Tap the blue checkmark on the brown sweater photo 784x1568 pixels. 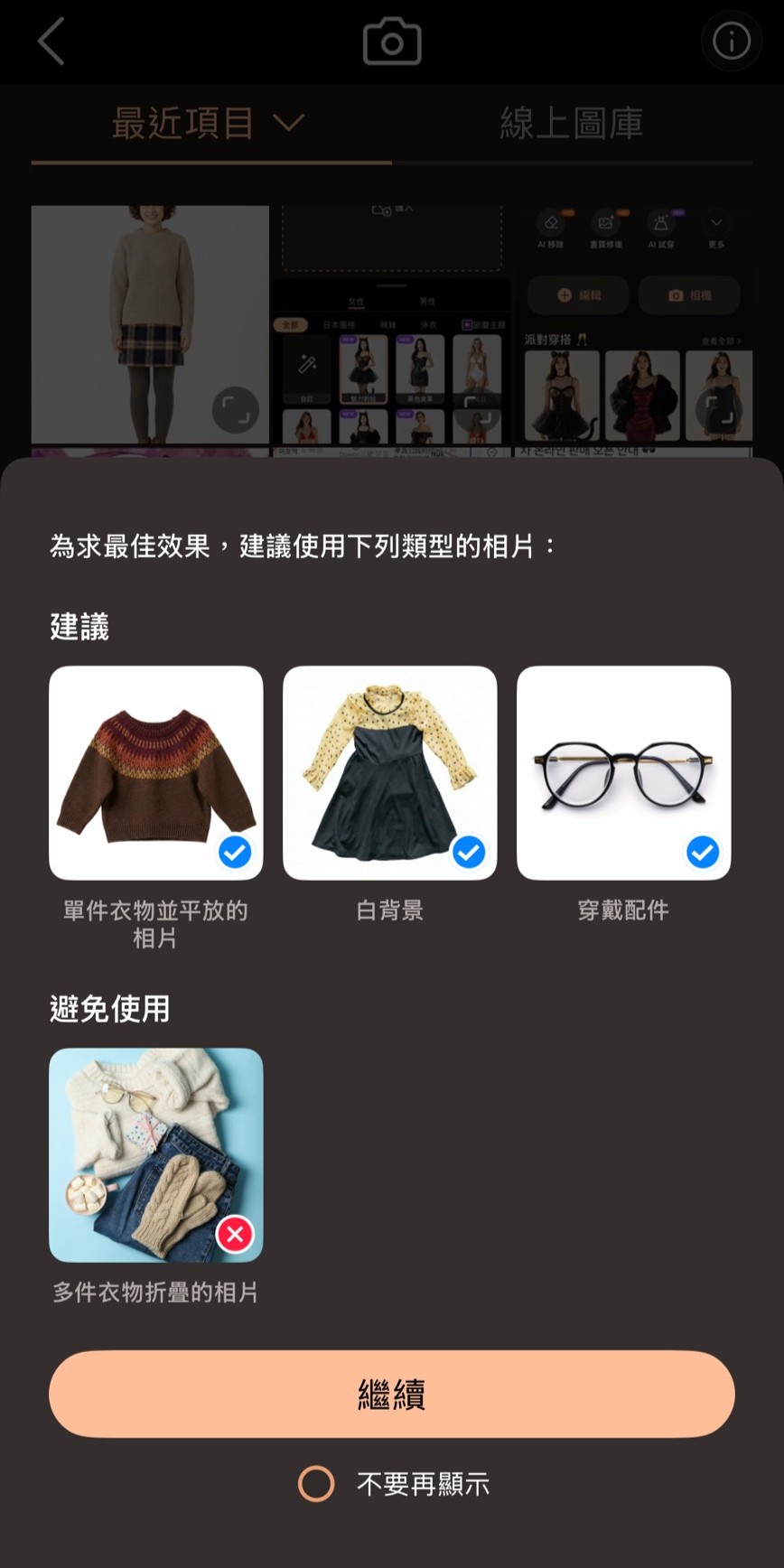(x=234, y=851)
